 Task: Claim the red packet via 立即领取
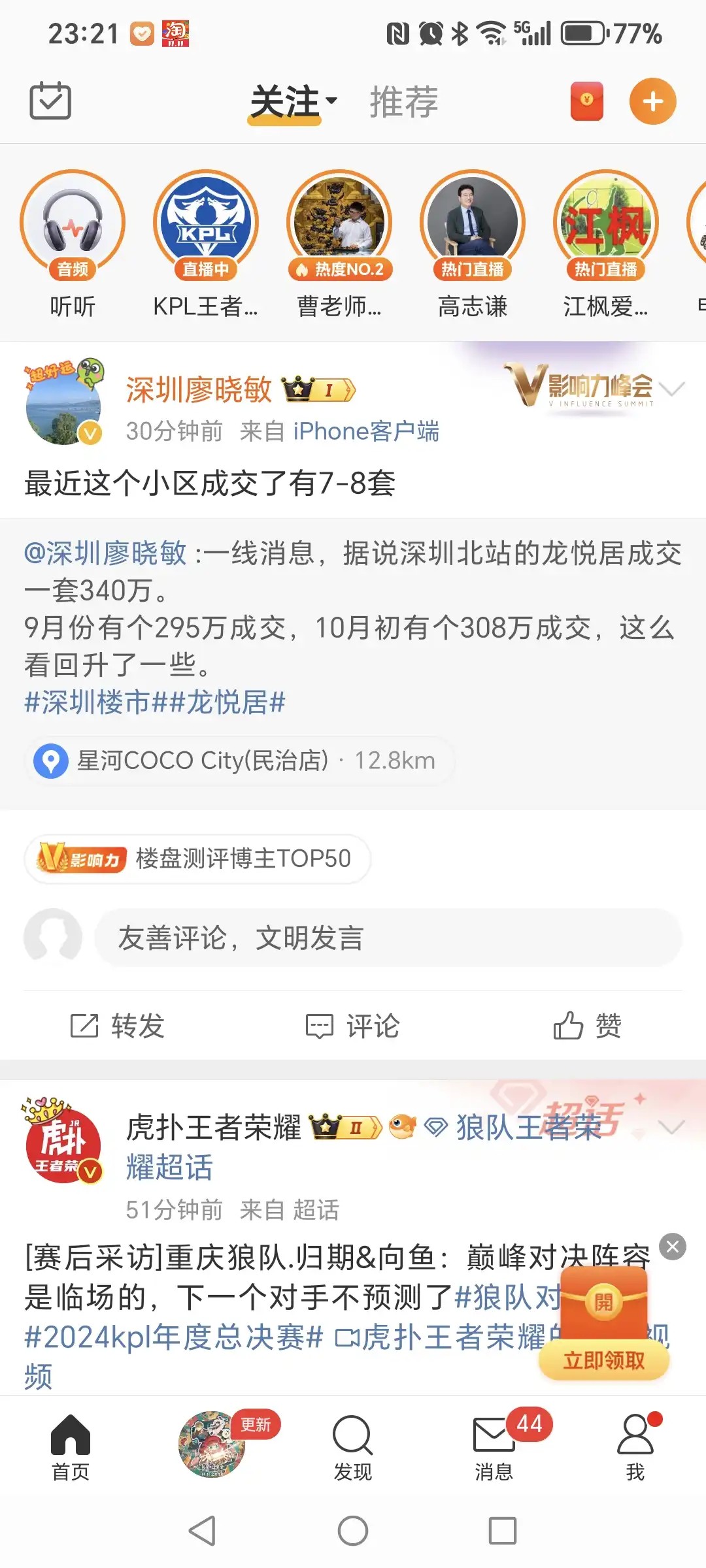tap(604, 1361)
